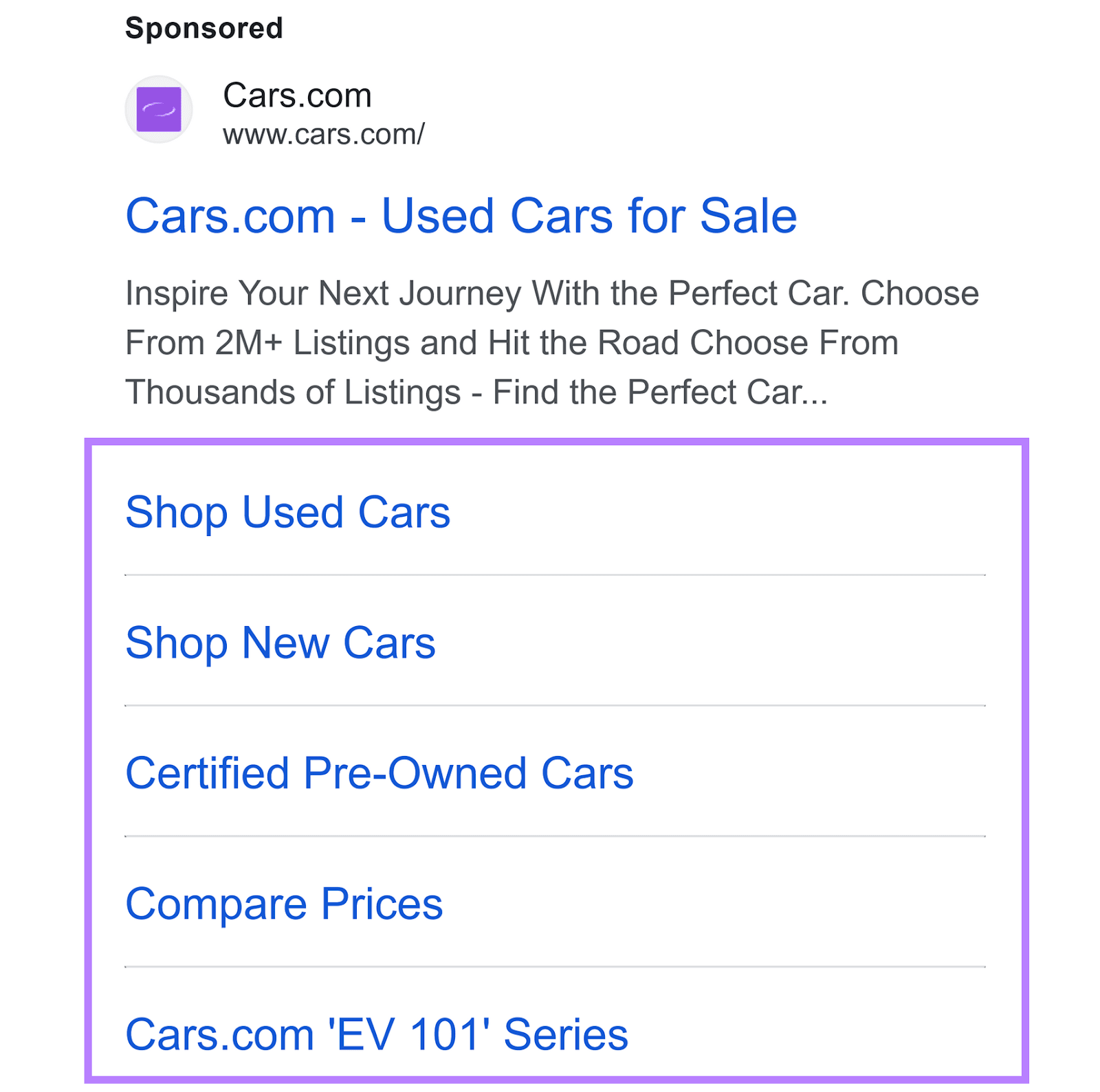Screen dimensions: 1100x1092
Task: Open the 'Shop Used Cars' sitelink
Action: (287, 513)
